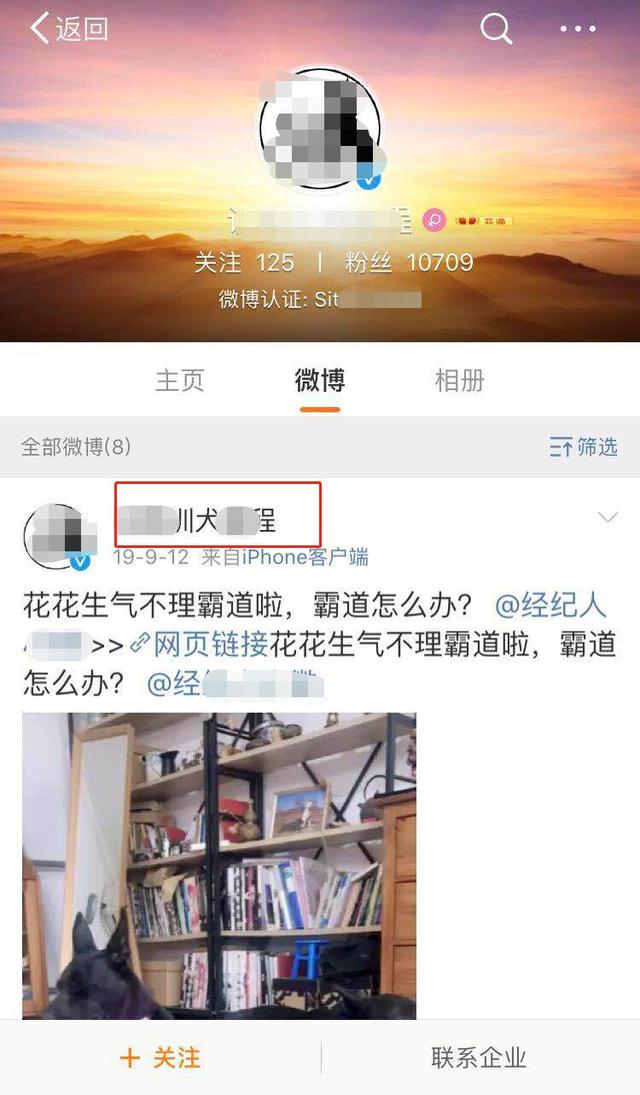Open the @经纪人 mention in the post
Screen dimensions: 640x1095
click(x=551, y=606)
